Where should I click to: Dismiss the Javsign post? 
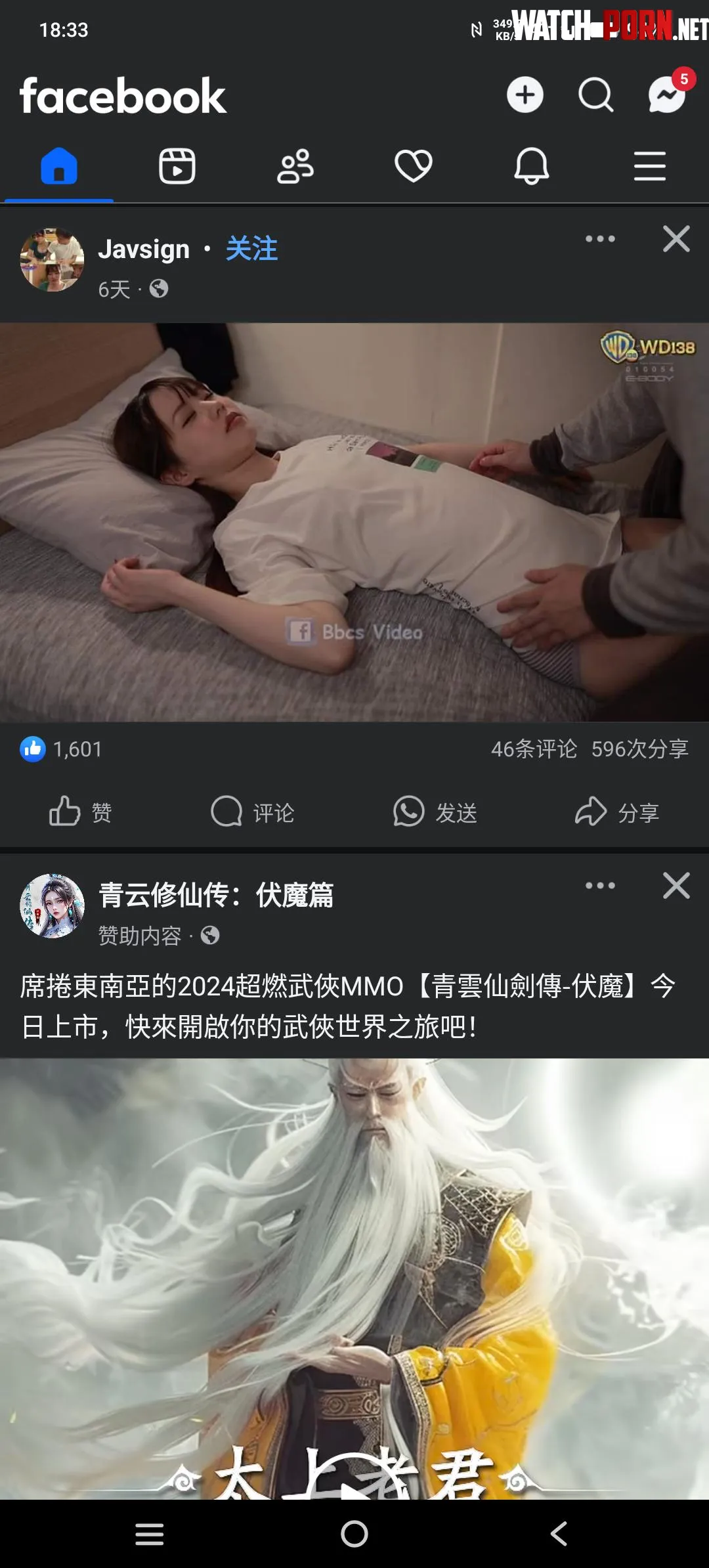(676, 239)
